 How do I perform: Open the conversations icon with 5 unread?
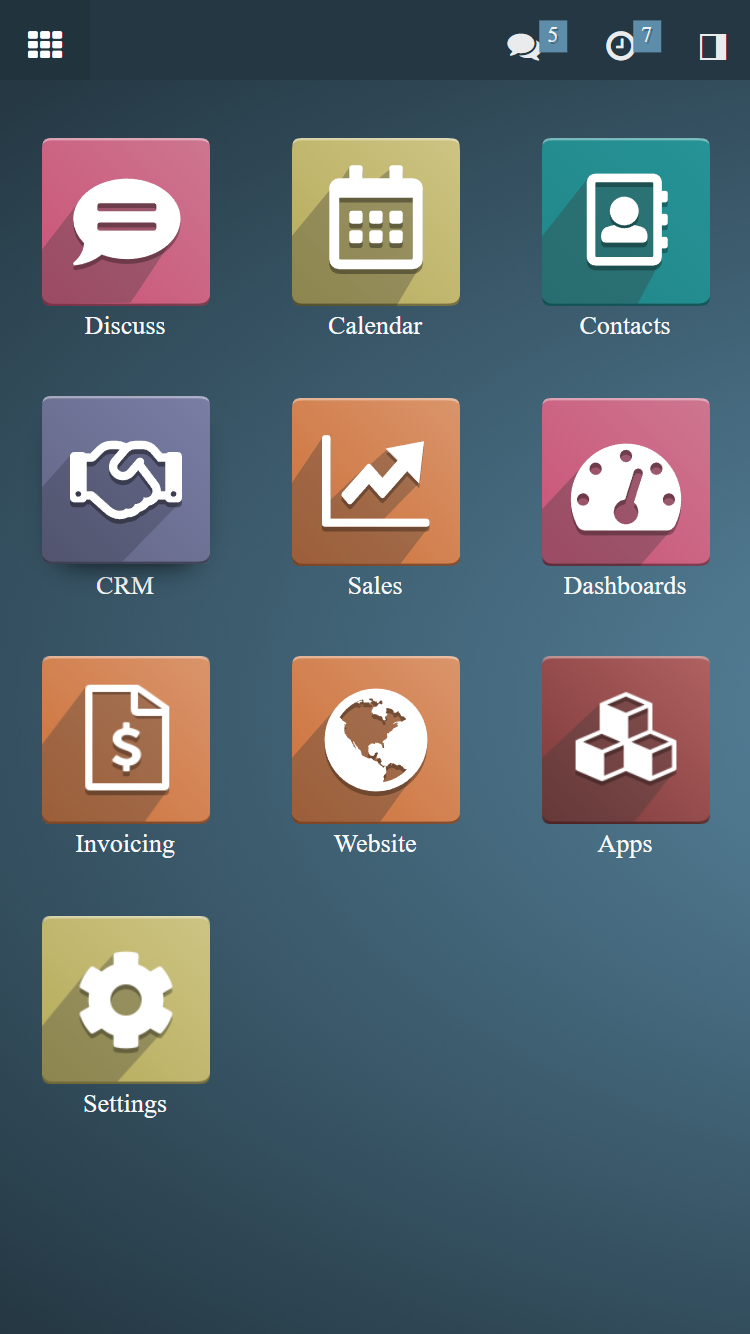point(524,46)
